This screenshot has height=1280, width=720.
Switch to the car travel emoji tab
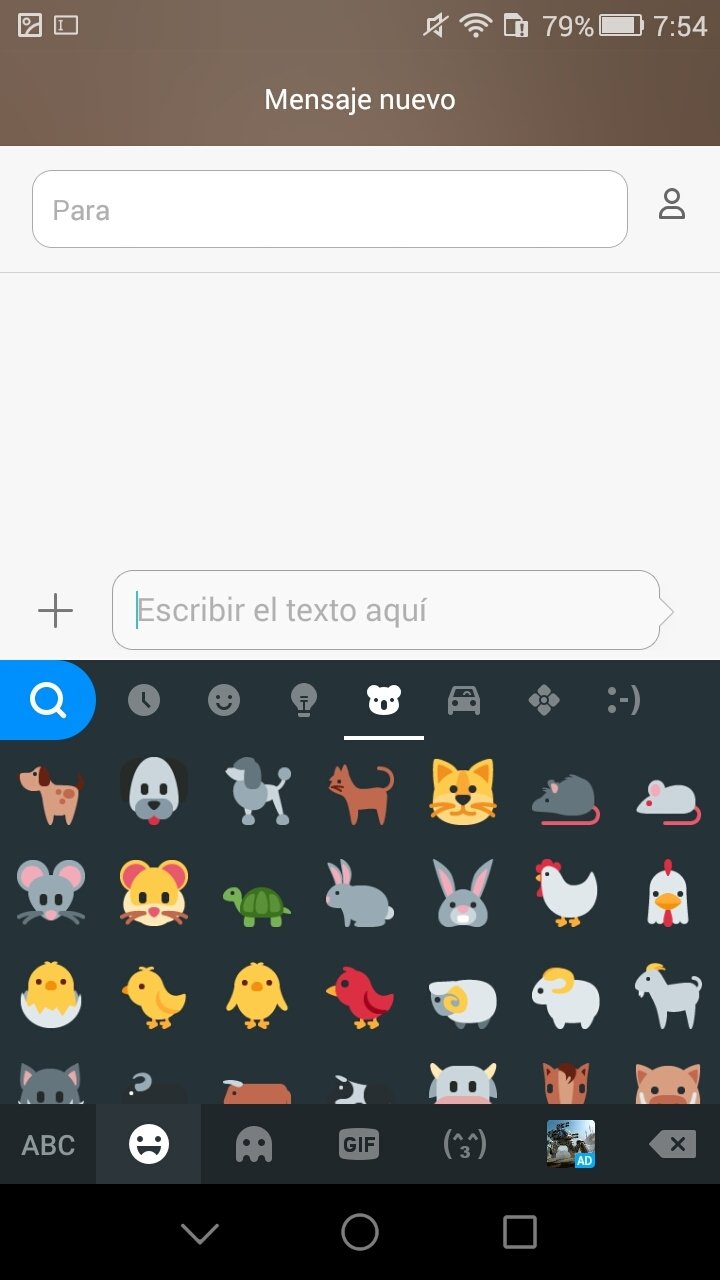(x=464, y=701)
